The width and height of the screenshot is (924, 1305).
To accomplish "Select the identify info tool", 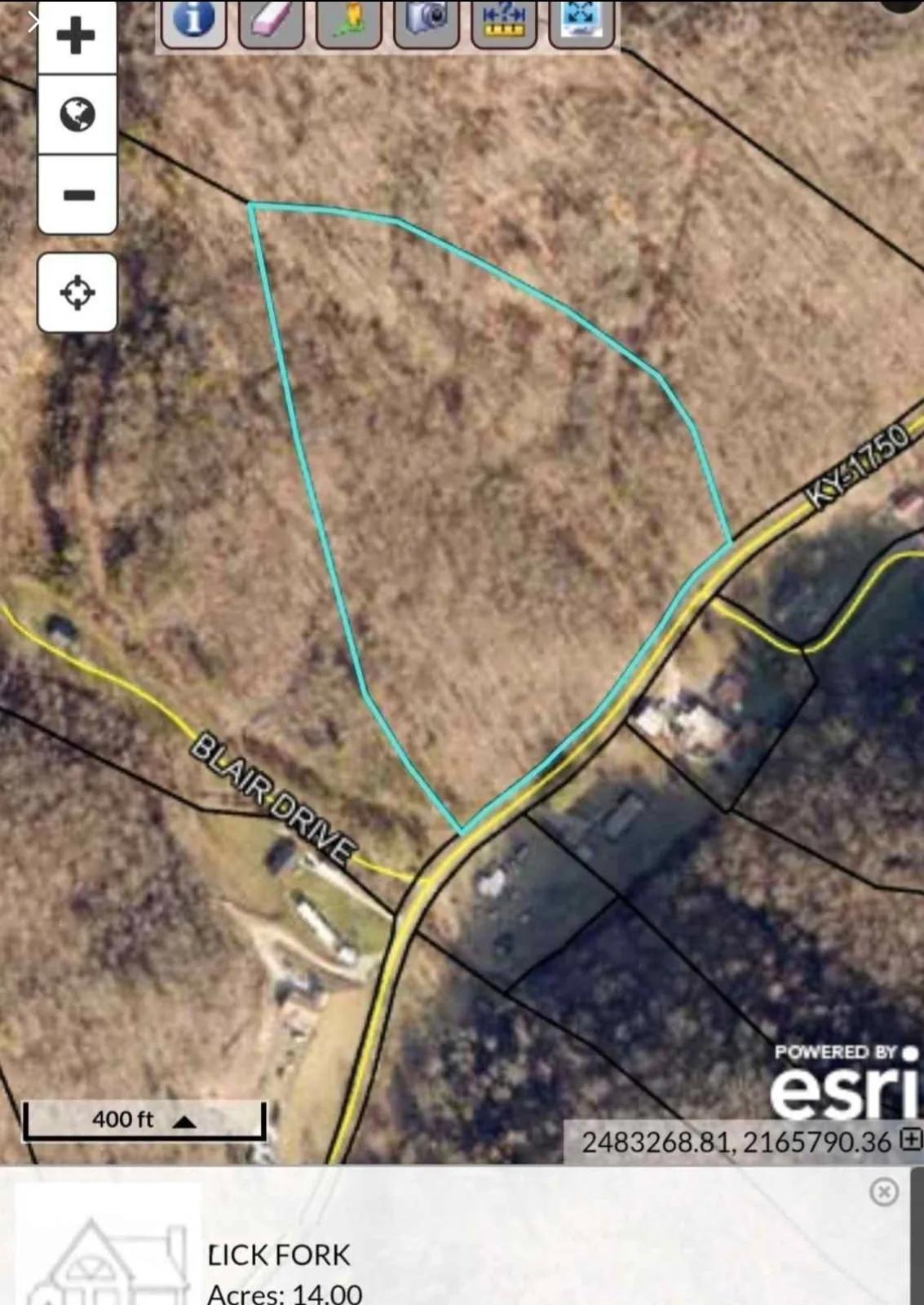I will coord(193,21).
